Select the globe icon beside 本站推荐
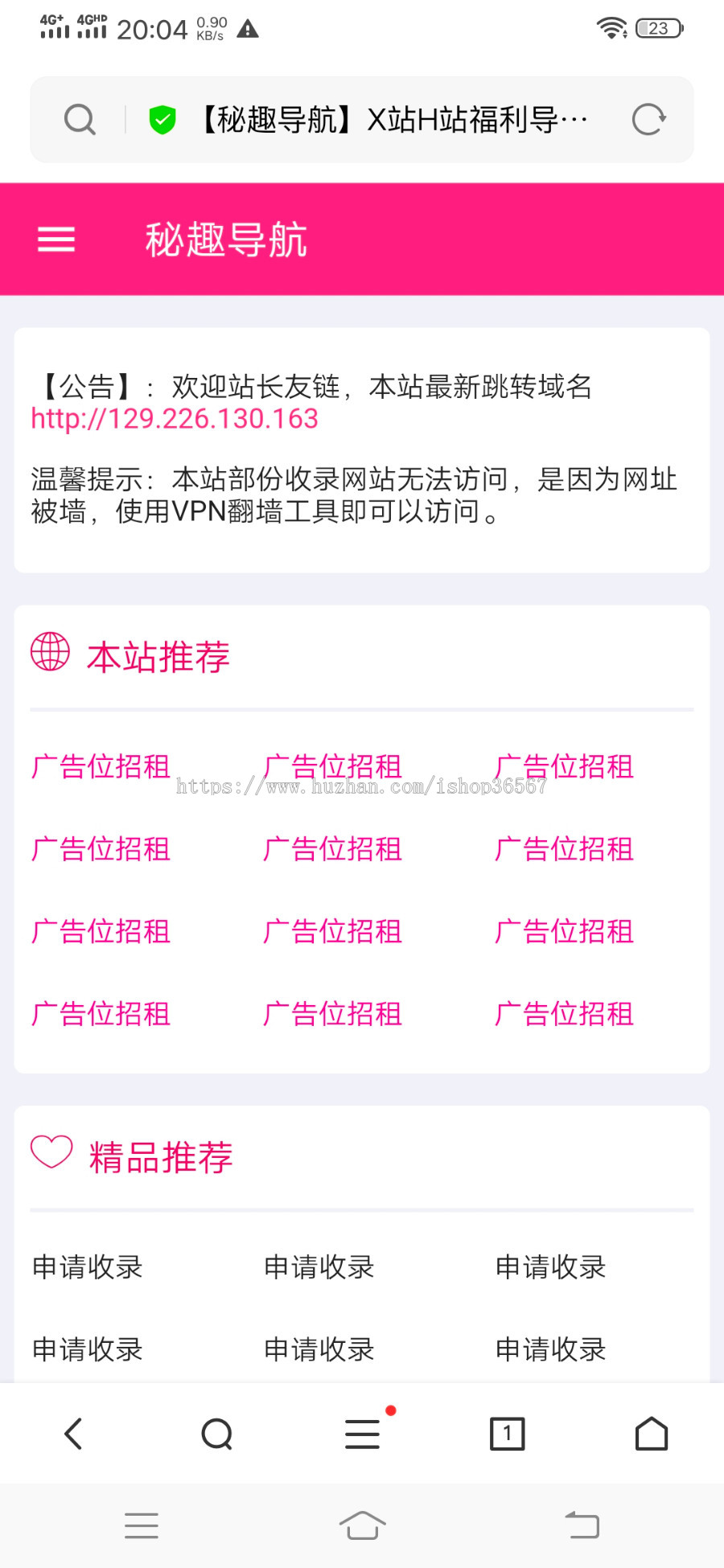Viewport: 724px width, 1568px height. (x=49, y=653)
